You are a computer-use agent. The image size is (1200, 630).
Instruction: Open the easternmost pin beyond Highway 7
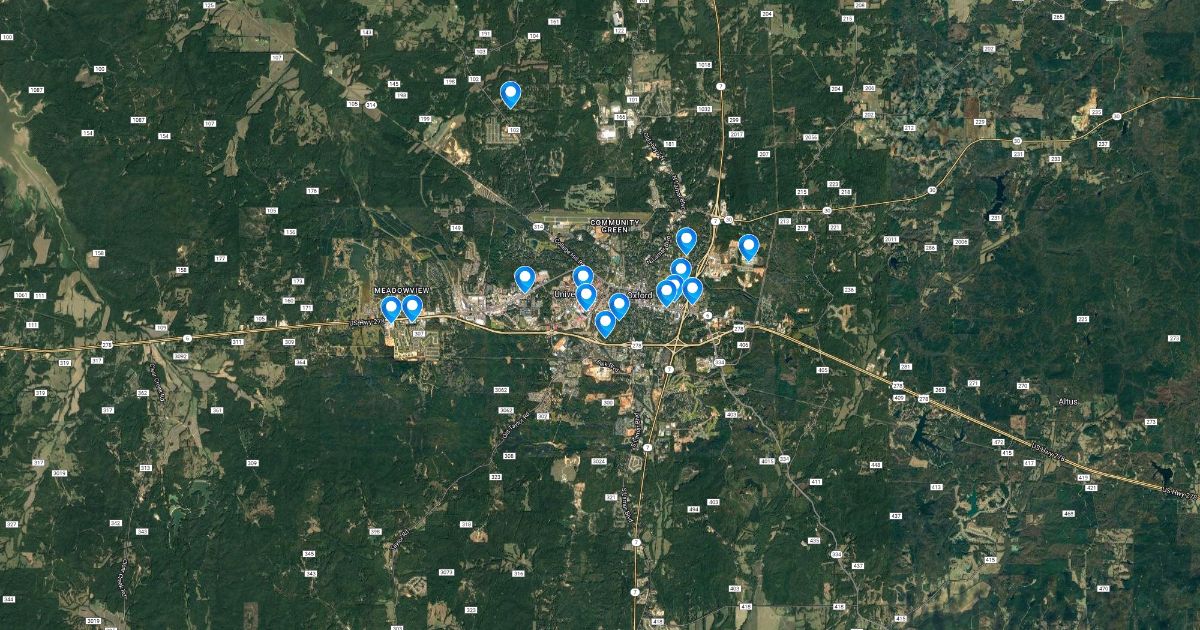coord(748,246)
